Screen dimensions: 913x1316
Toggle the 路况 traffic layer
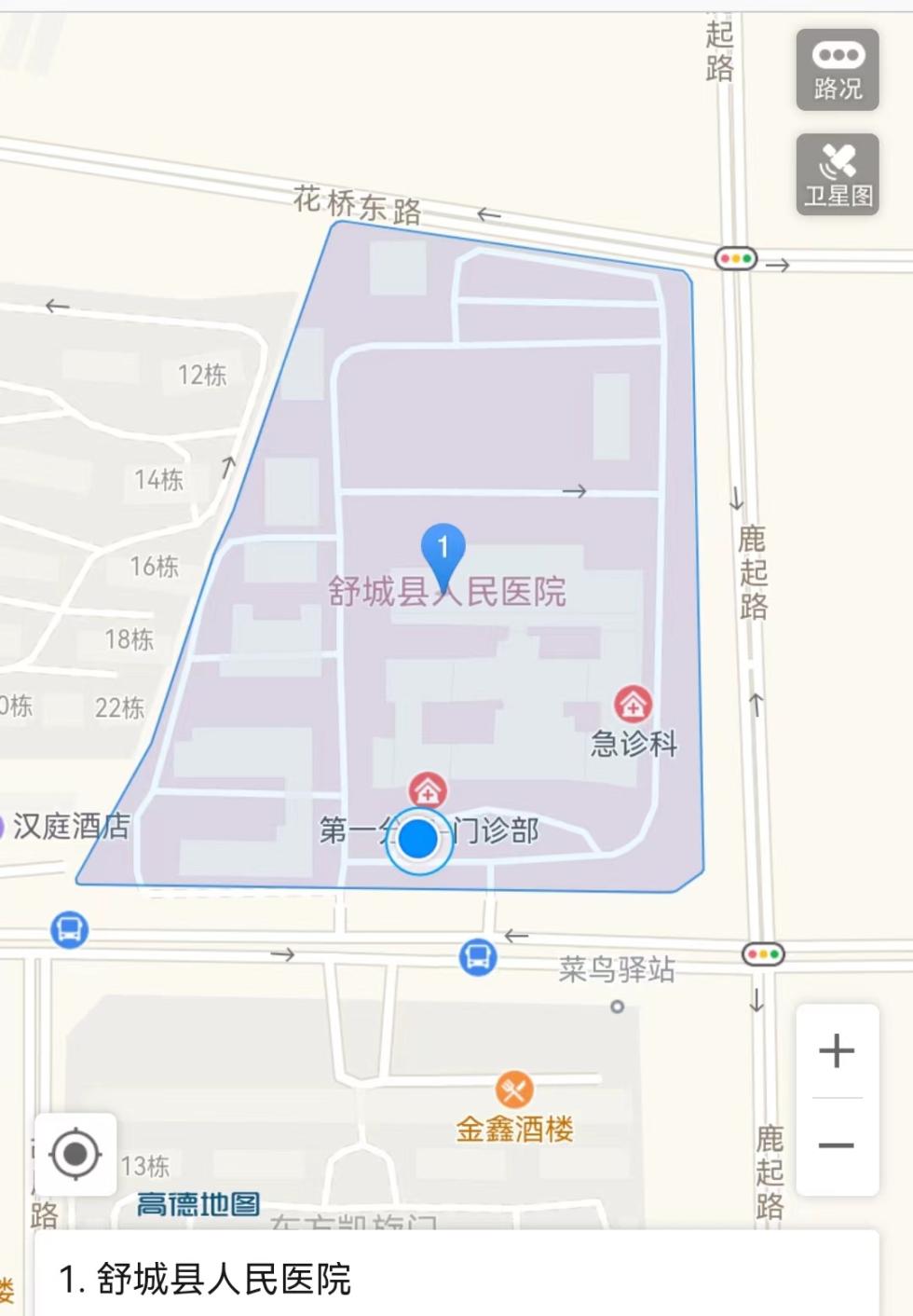837,70
